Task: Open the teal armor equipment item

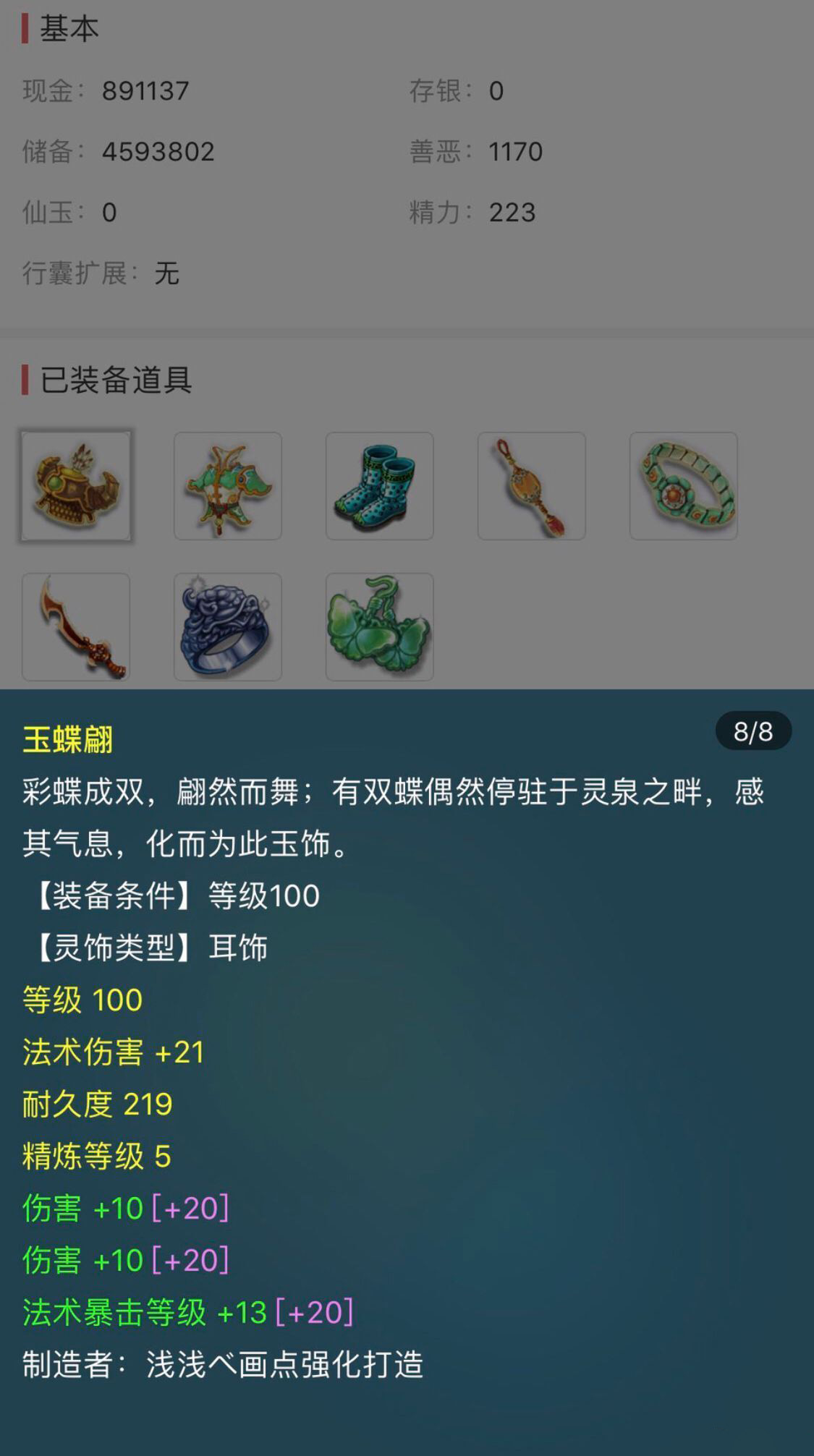Action: coord(228,486)
